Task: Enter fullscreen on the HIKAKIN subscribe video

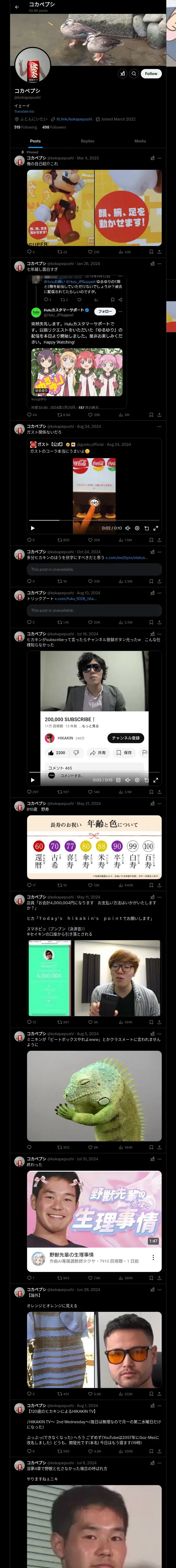Action: pos(155,780)
